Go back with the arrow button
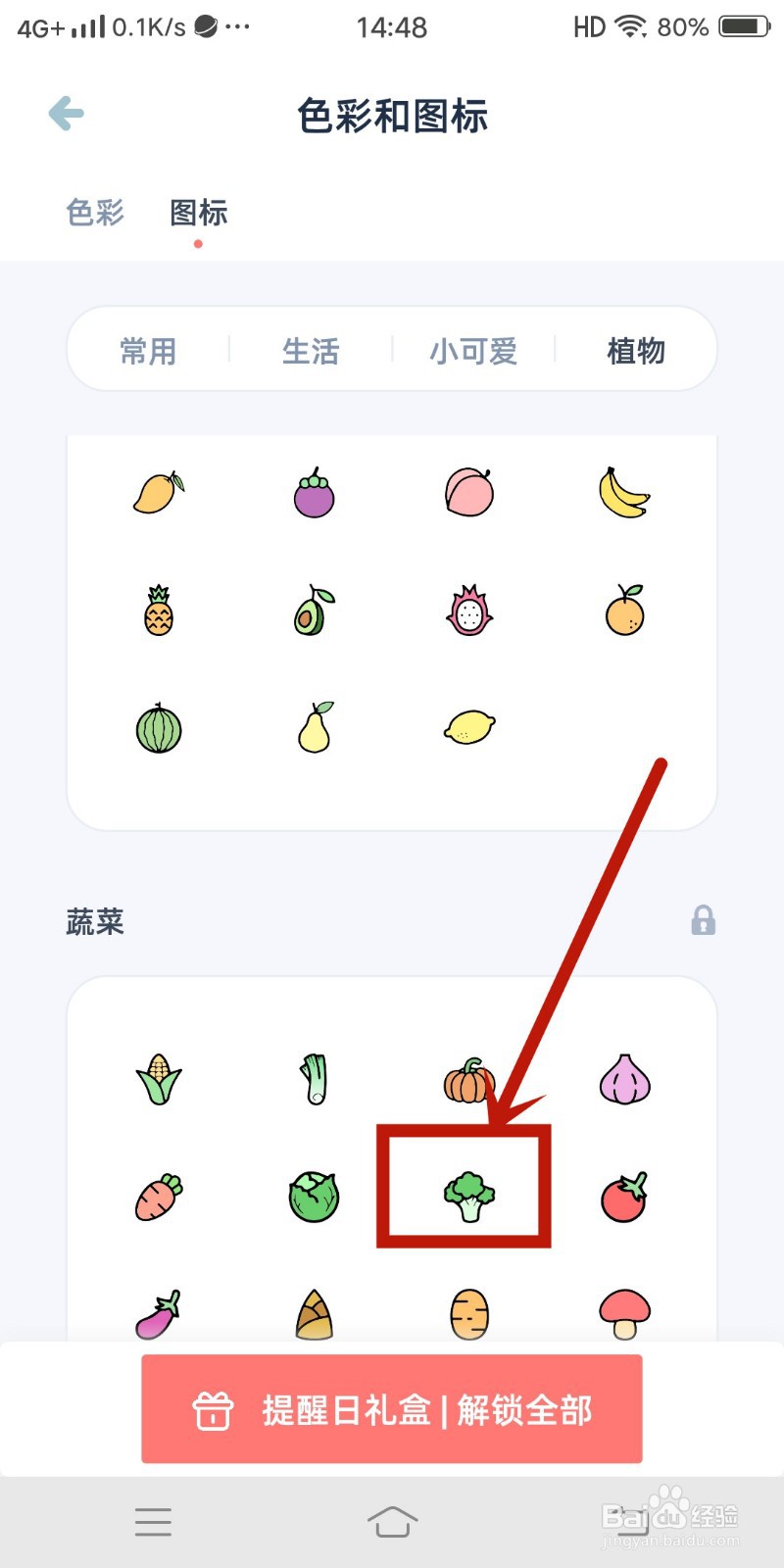The width and height of the screenshot is (784, 1568). [x=65, y=112]
